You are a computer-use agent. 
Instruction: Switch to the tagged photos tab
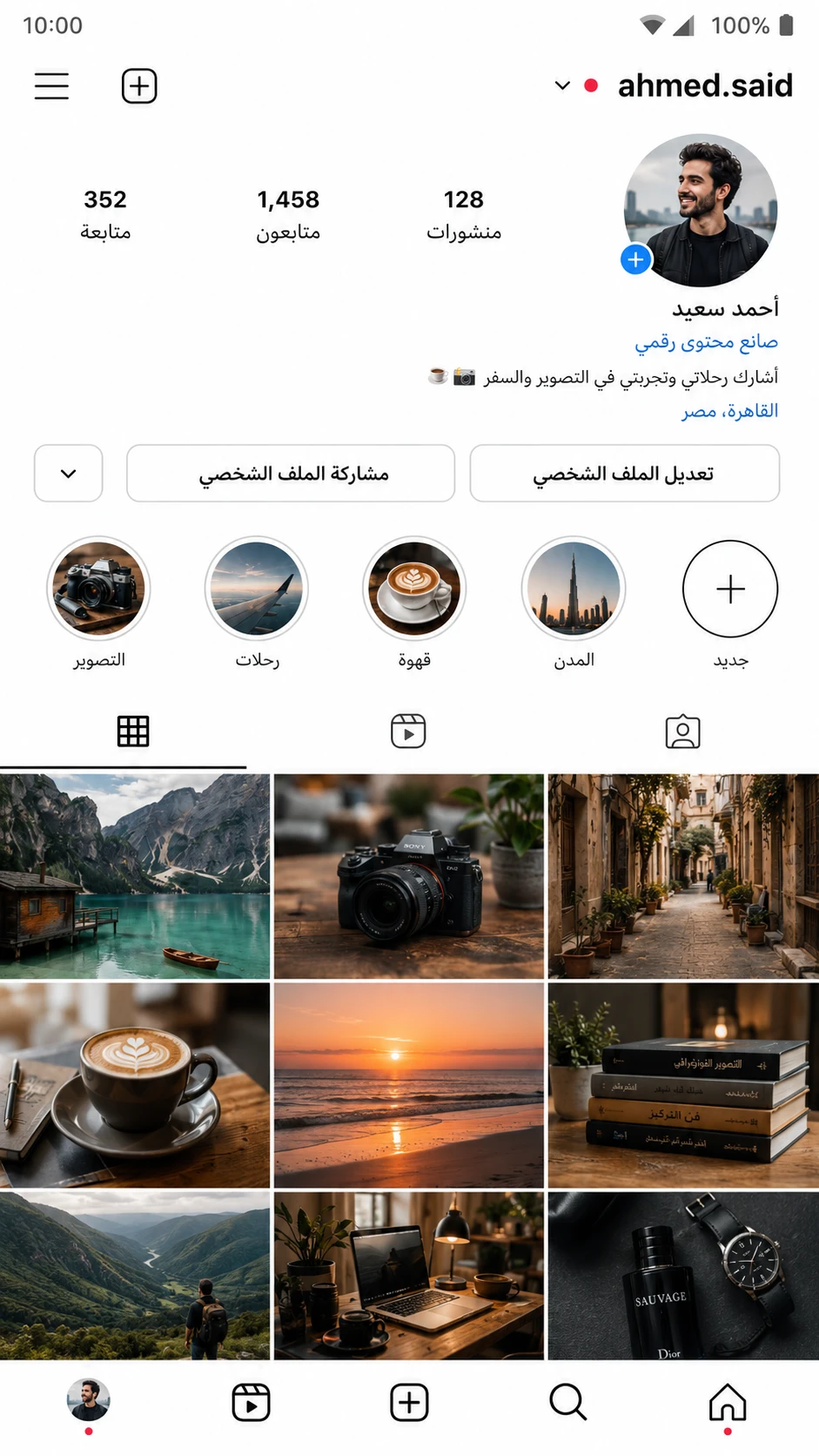coord(682,731)
